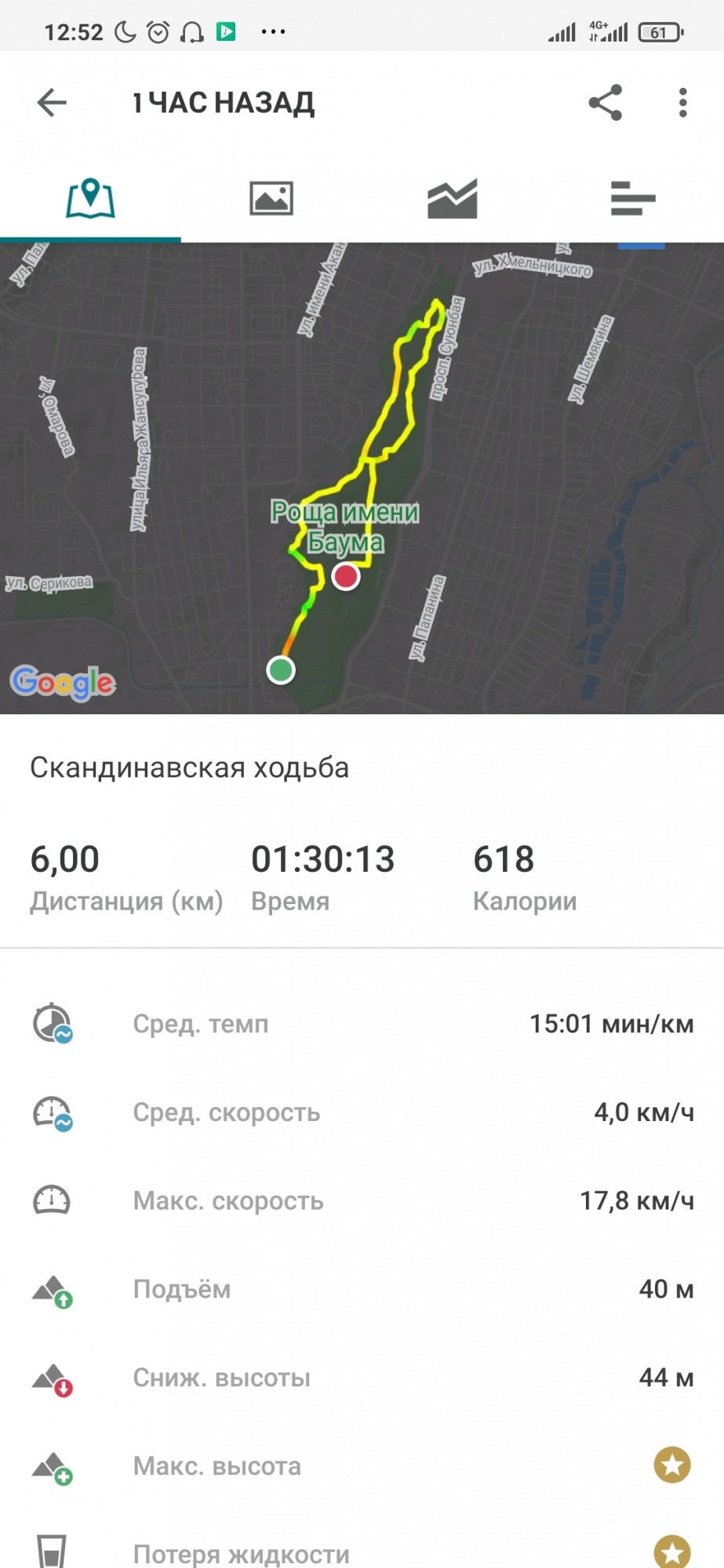The height and width of the screenshot is (1568, 724).
Task: Share this workout
Action: (605, 103)
